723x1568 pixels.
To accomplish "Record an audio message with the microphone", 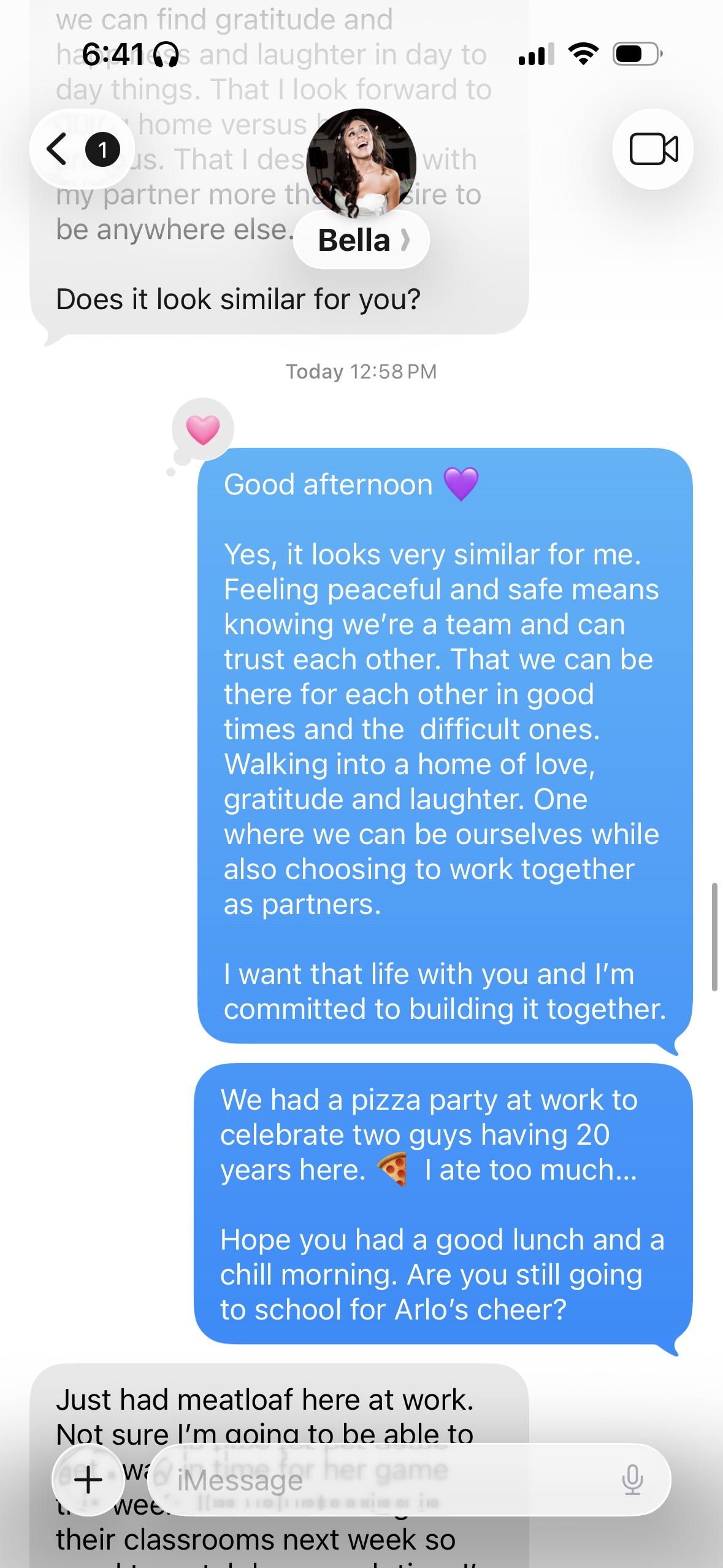I will click(632, 1480).
